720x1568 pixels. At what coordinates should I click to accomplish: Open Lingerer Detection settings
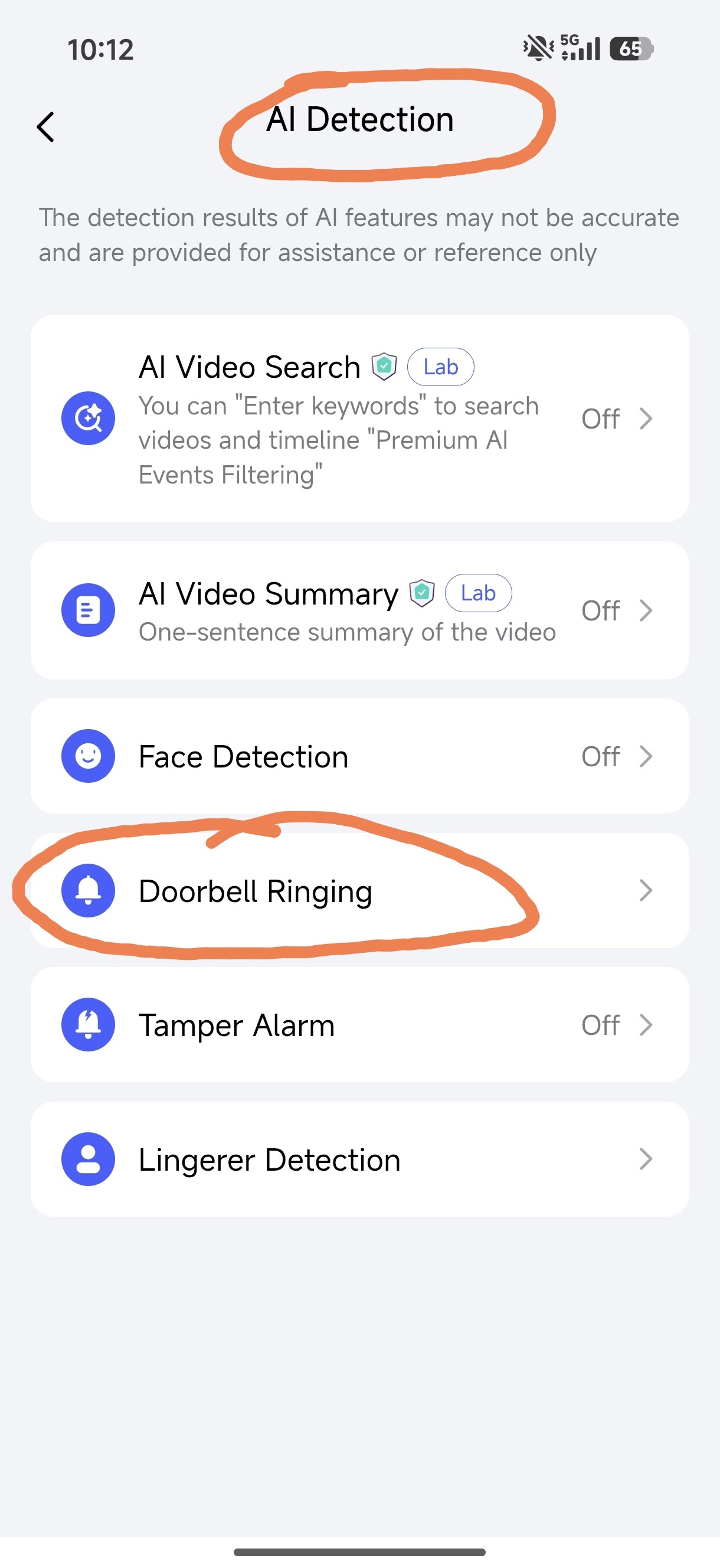[x=359, y=1159]
